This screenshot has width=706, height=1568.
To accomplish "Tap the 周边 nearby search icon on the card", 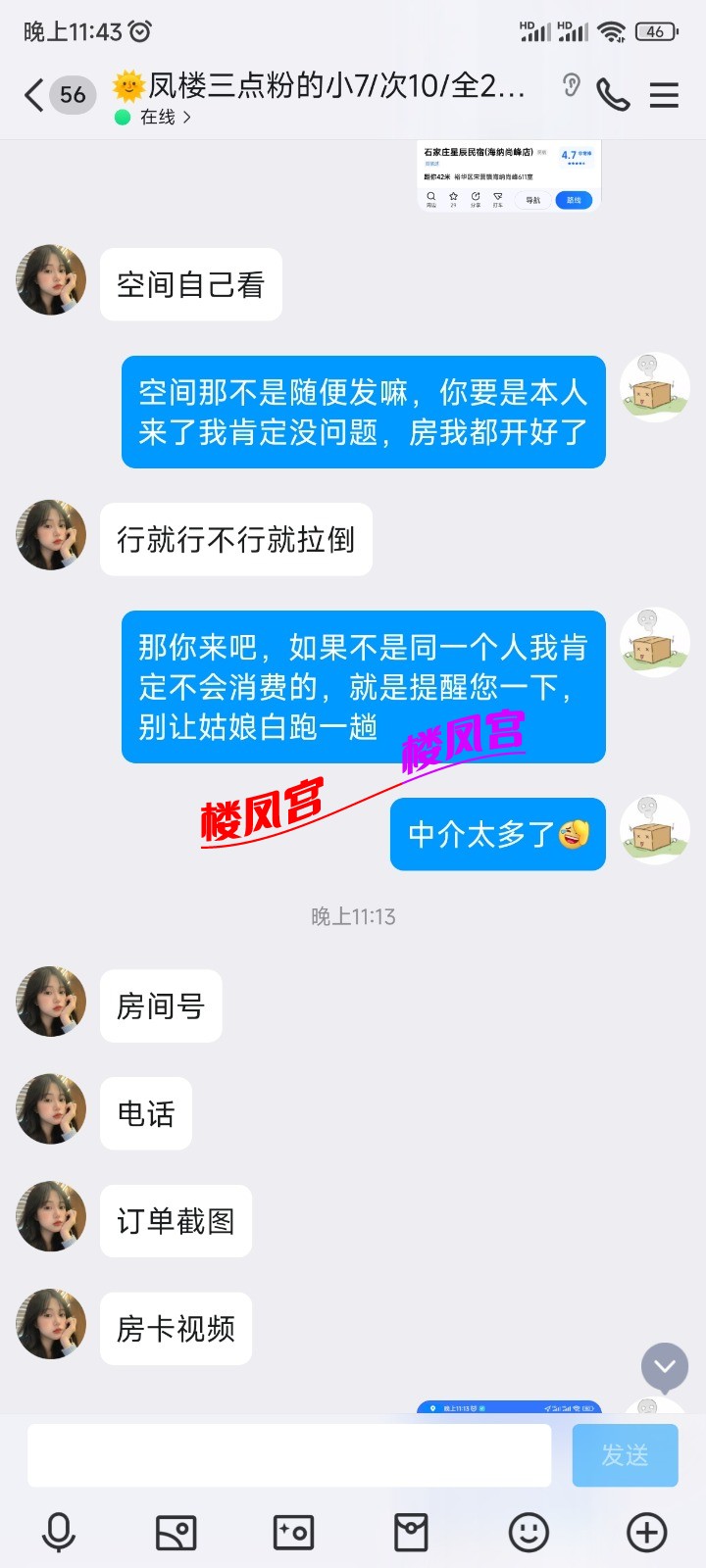I will [430, 197].
